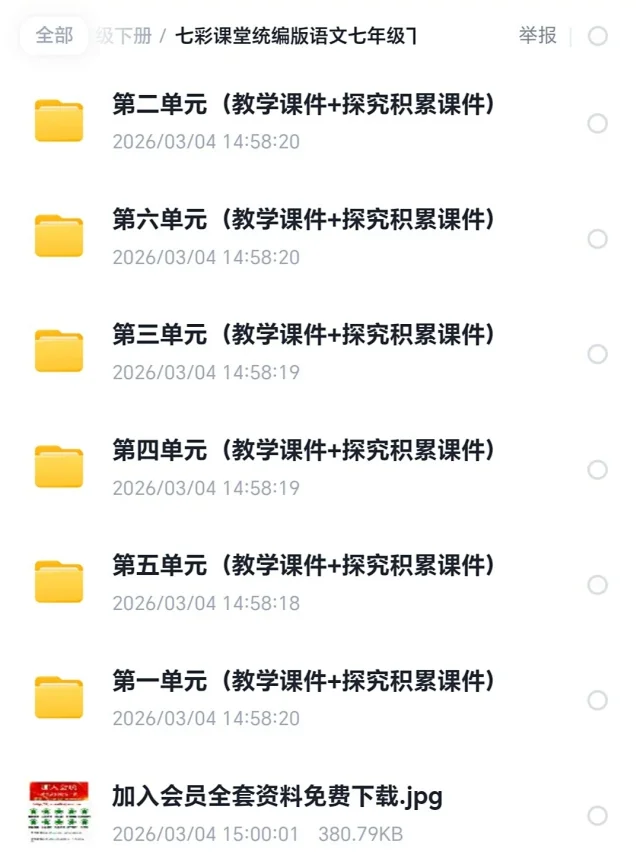The image size is (640, 864).
Task: Toggle the select-all circle beside 举报
Action: point(598,37)
